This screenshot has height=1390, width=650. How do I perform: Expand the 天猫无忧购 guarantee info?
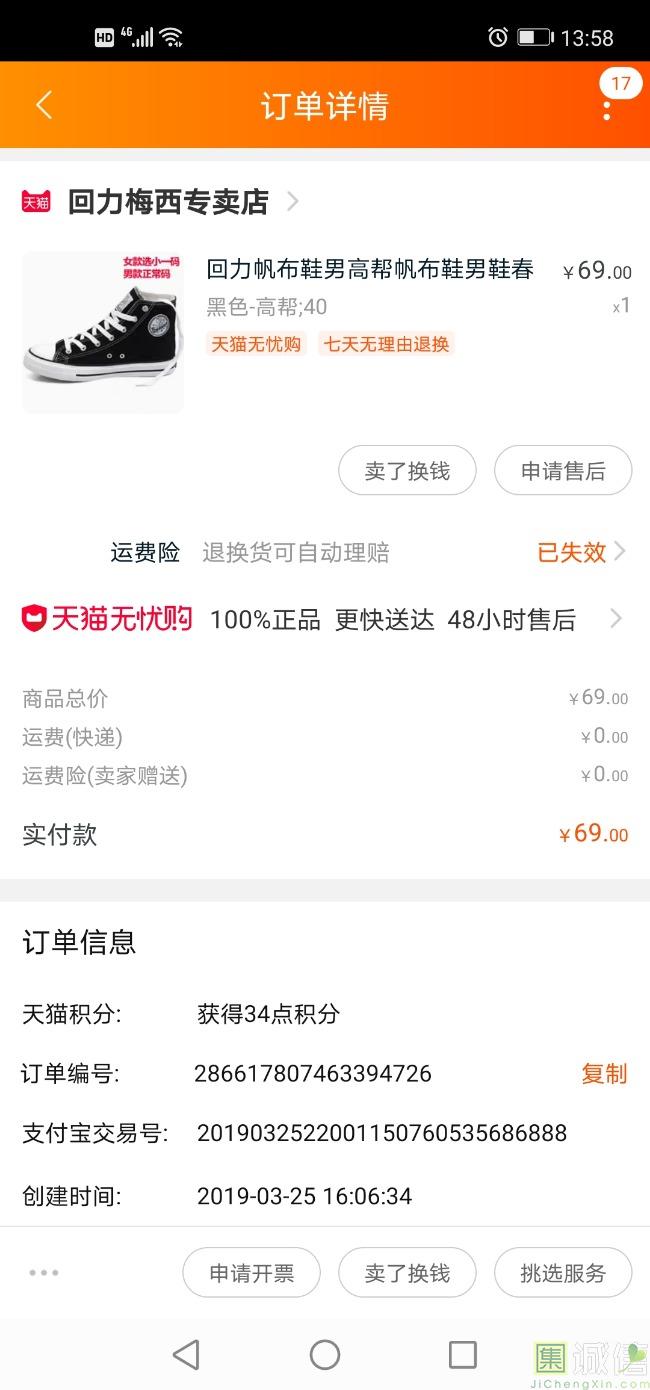616,619
